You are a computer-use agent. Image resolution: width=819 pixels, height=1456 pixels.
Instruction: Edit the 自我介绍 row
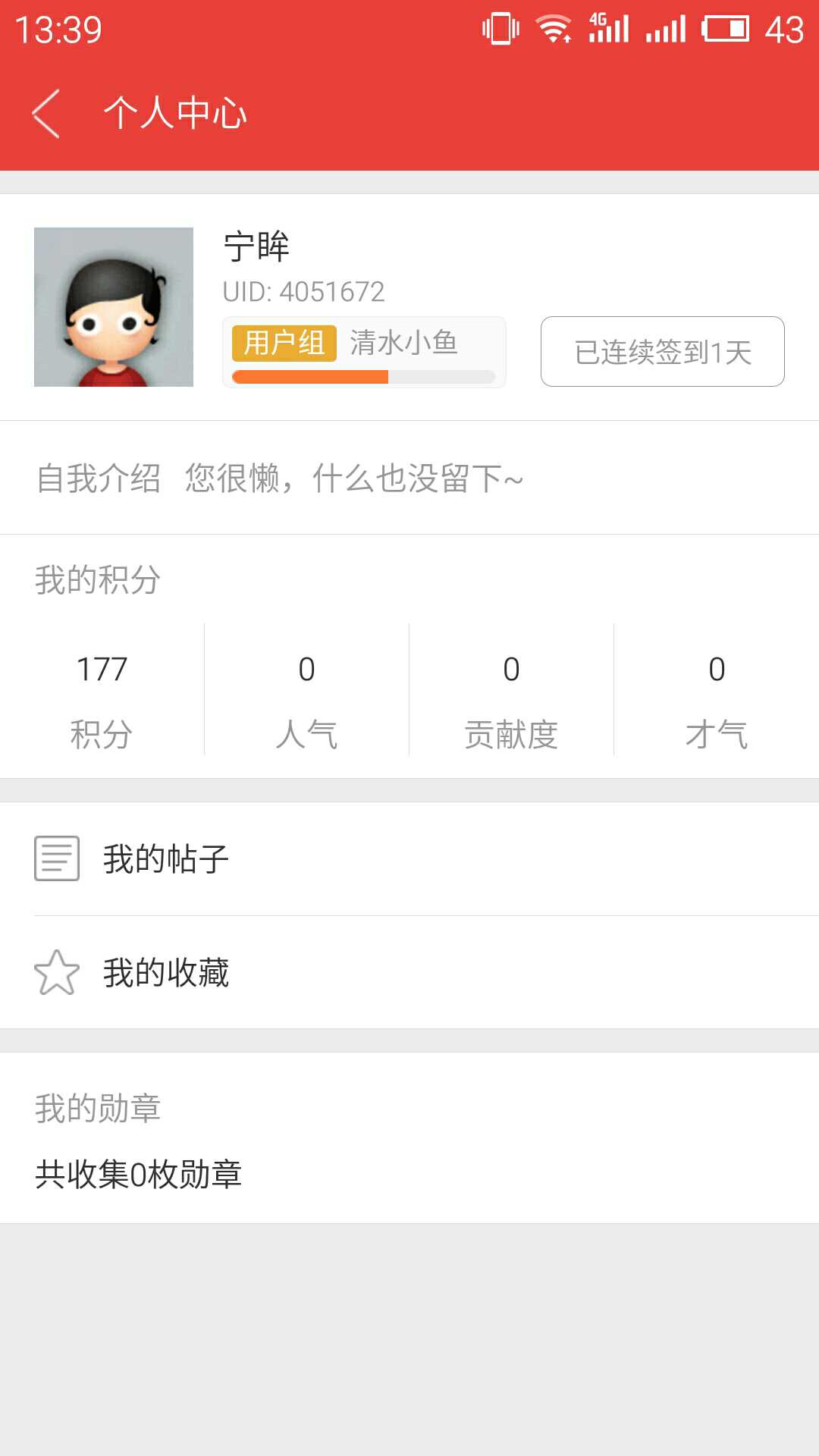pyautogui.click(x=409, y=478)
